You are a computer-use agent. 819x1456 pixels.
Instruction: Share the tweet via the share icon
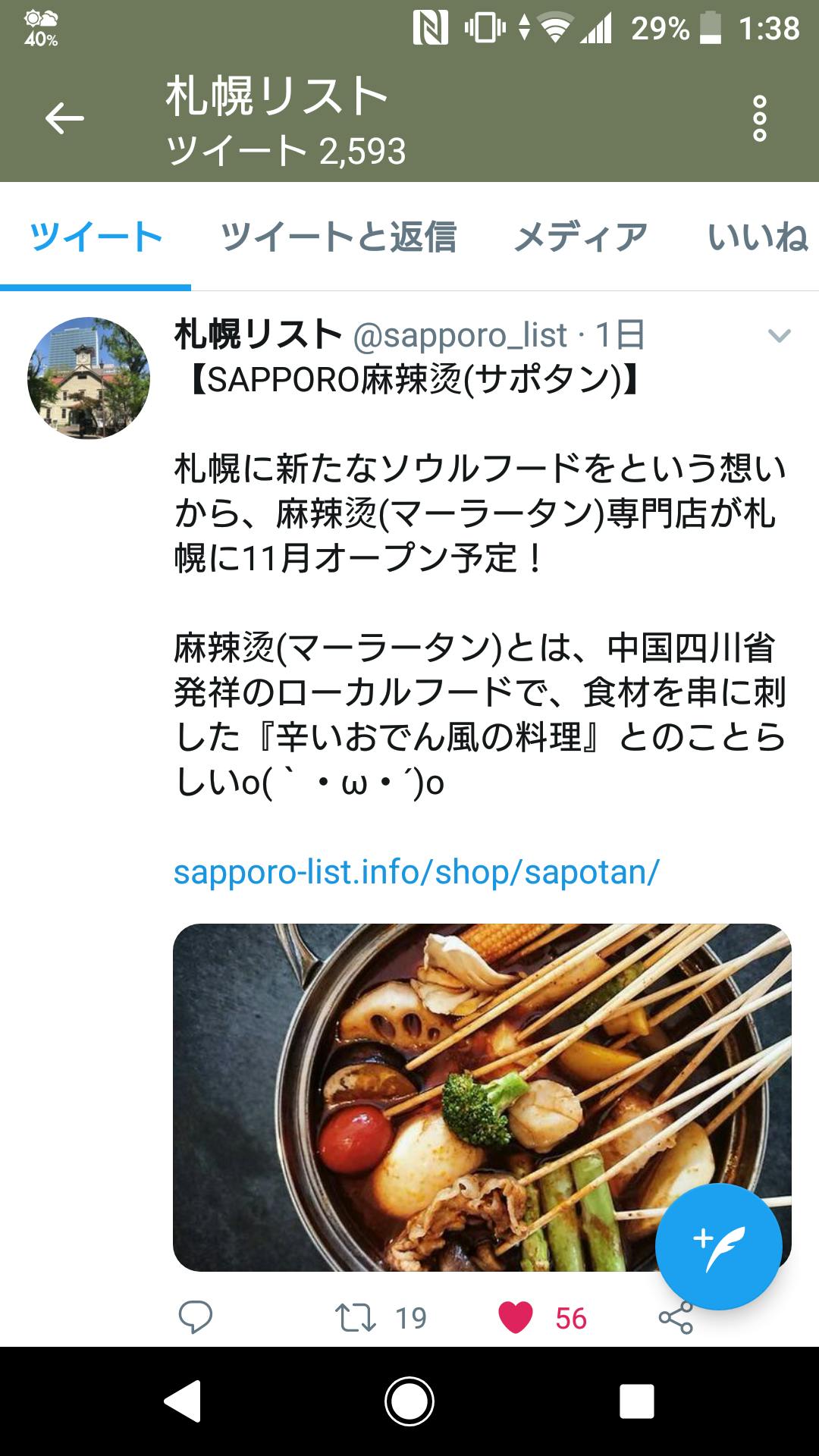pyautogui.click(x=675, y=1318)
